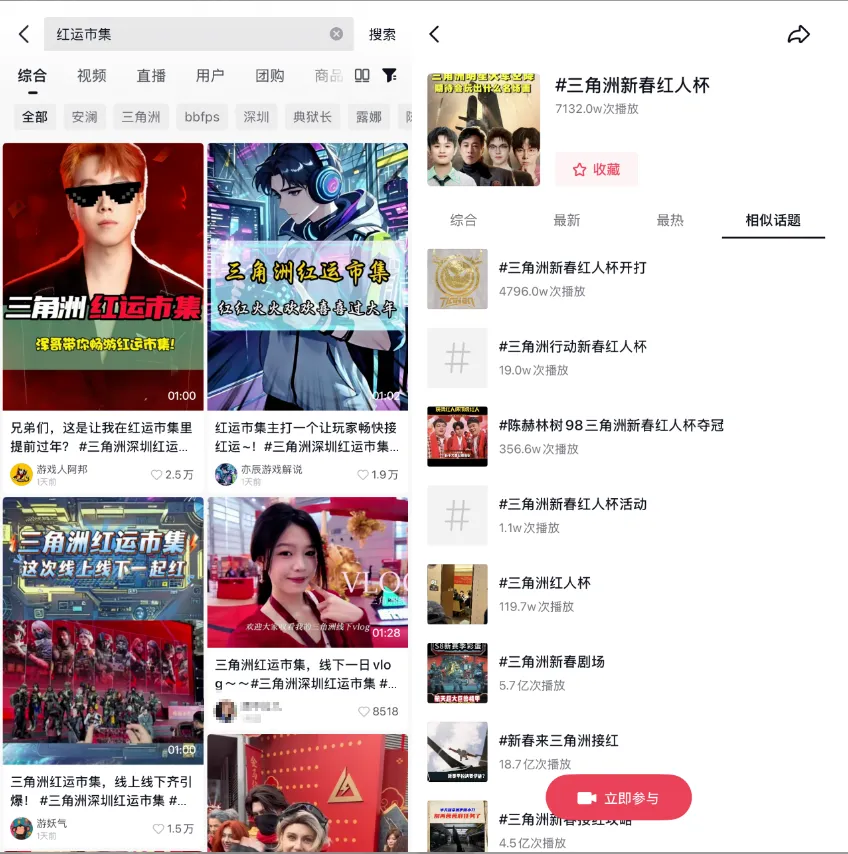Switch to the 视频 tab
Image resolution: width=848 pixels, height=854 pixels.
pos(92,76)
